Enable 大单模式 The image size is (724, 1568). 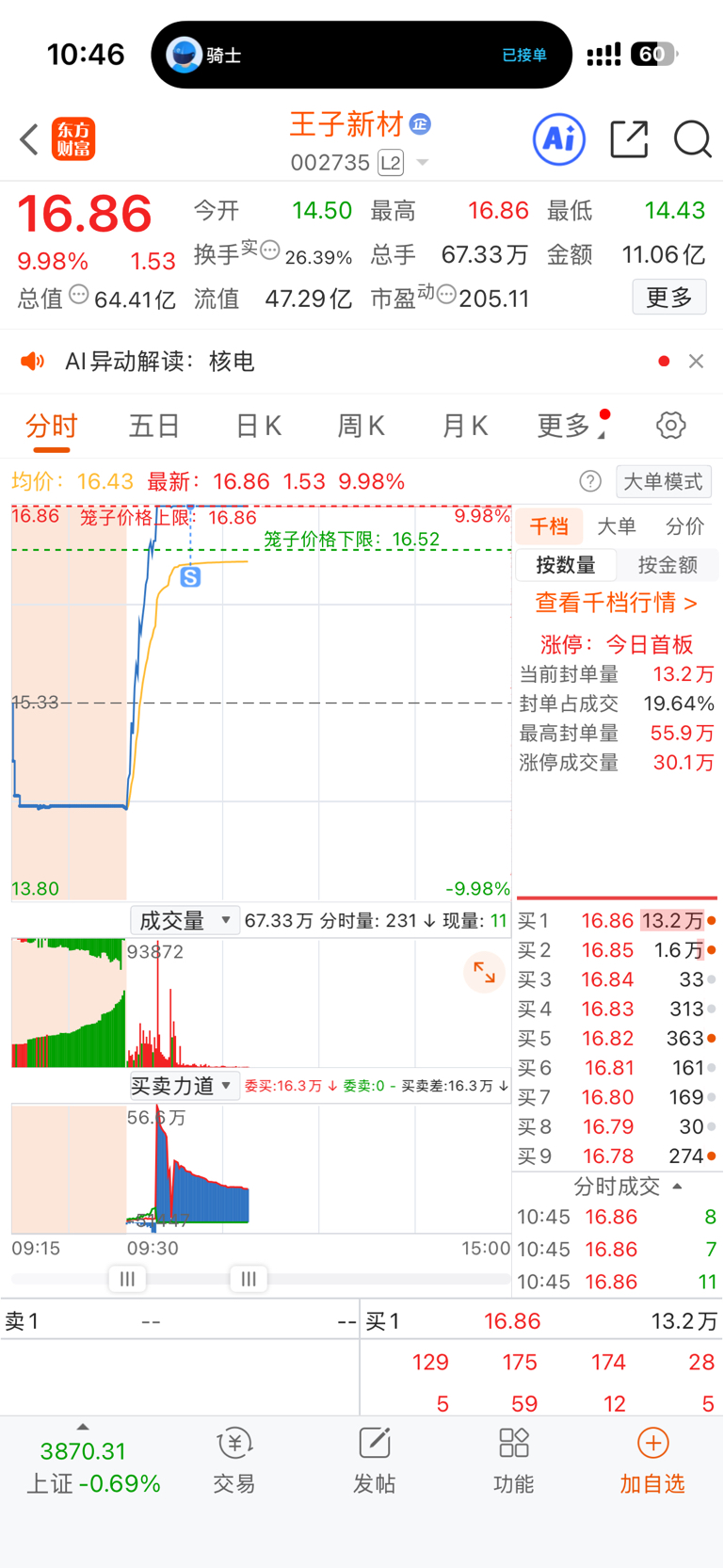[663, 482]
